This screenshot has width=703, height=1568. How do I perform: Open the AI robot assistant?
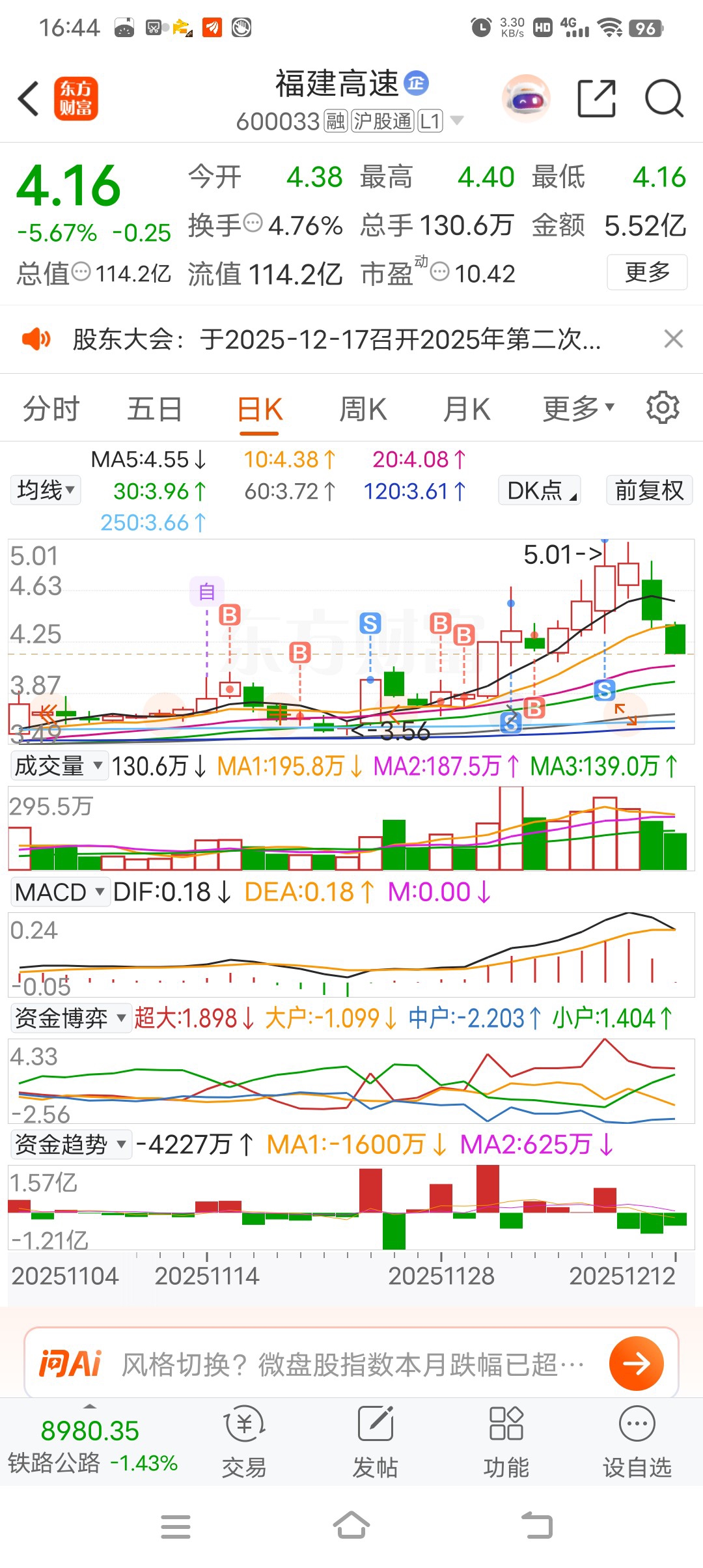[x=527, y=99]
